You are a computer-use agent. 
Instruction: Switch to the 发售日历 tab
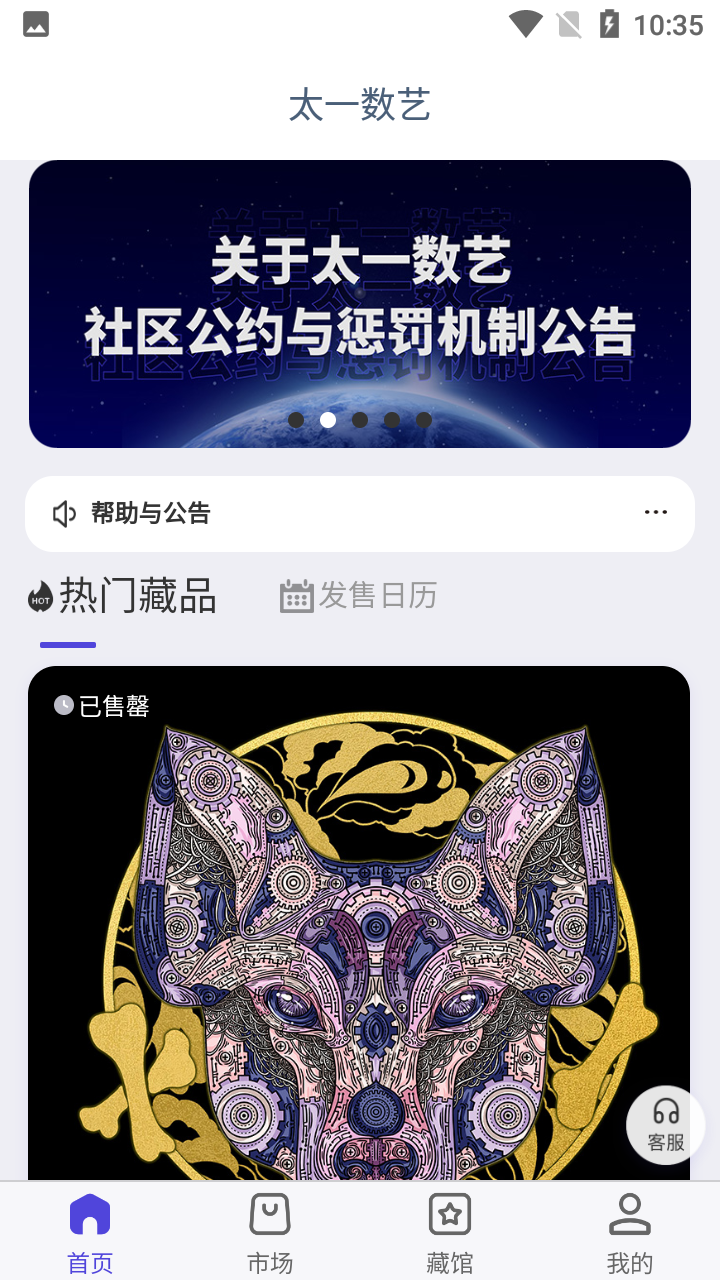(359, 596)
